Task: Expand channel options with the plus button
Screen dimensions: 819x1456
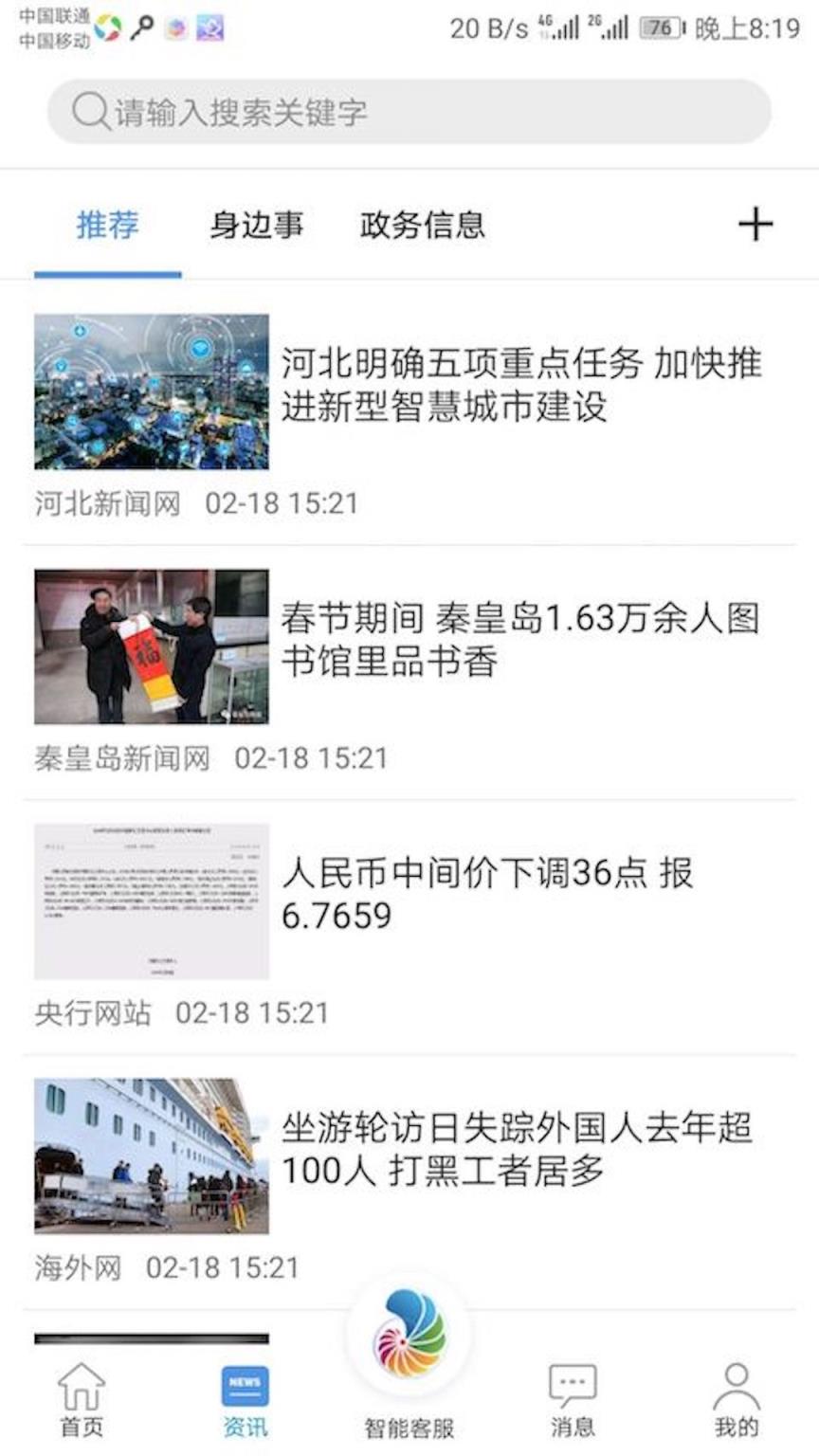Action: (755, 225)
